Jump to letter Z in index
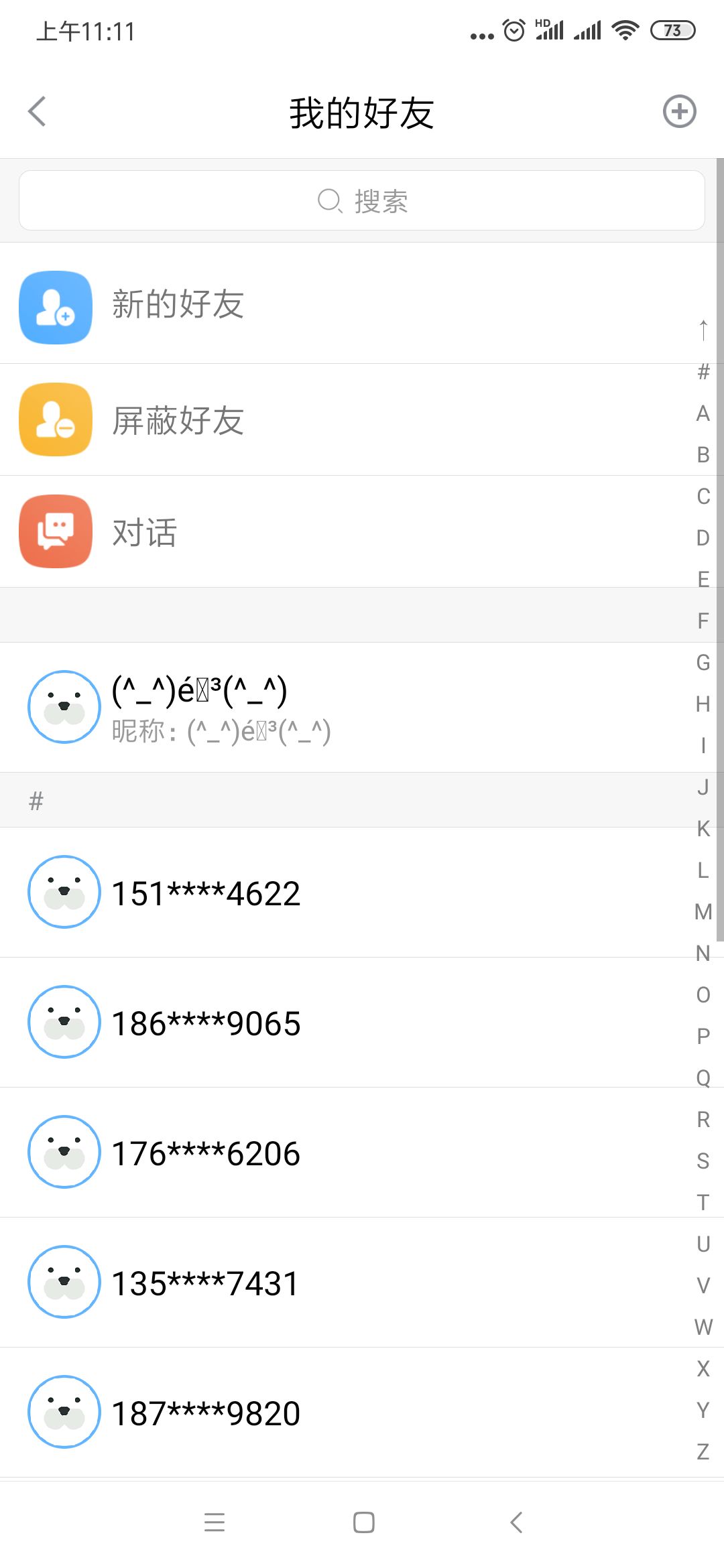Screen dimensions: 724x1568 703,1452
